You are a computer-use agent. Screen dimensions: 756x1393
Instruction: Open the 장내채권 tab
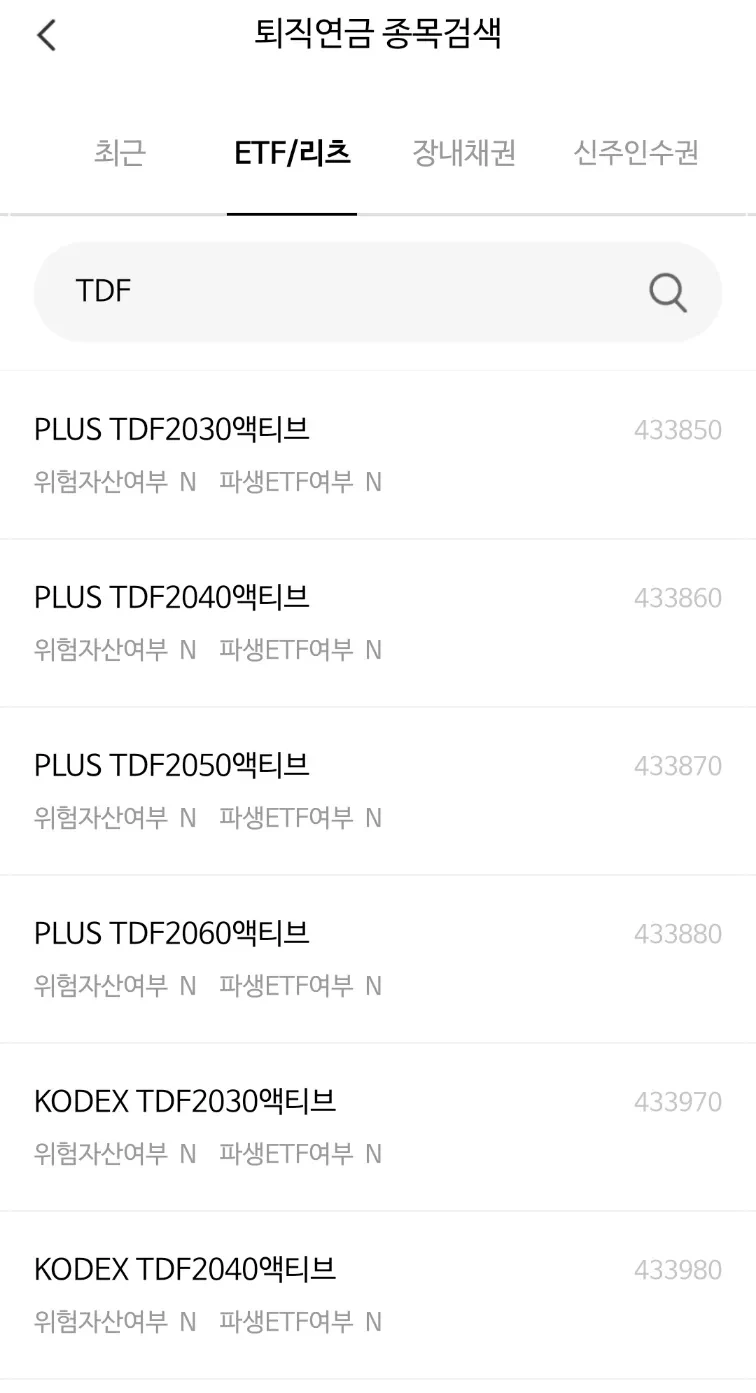click(461, 153)
